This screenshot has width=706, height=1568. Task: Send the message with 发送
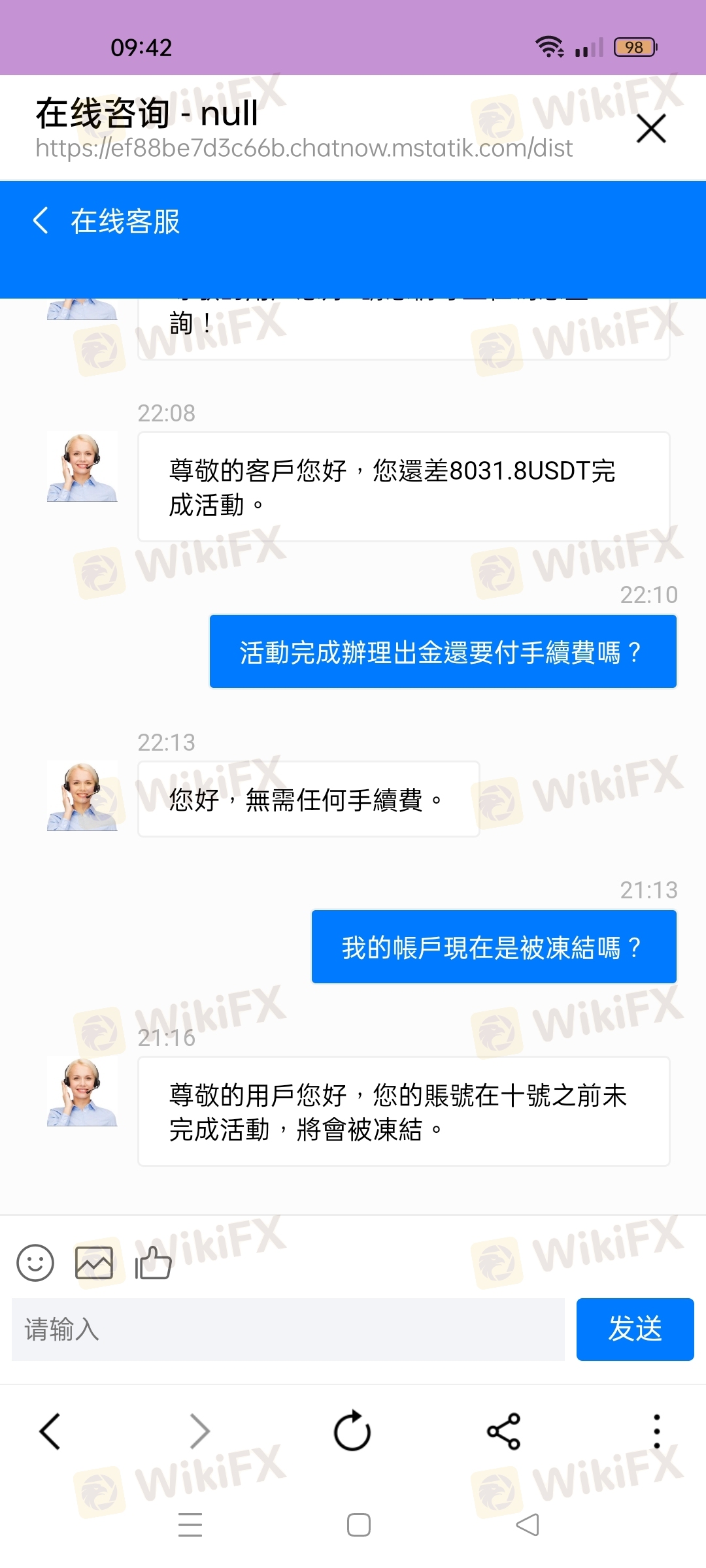634,1329
